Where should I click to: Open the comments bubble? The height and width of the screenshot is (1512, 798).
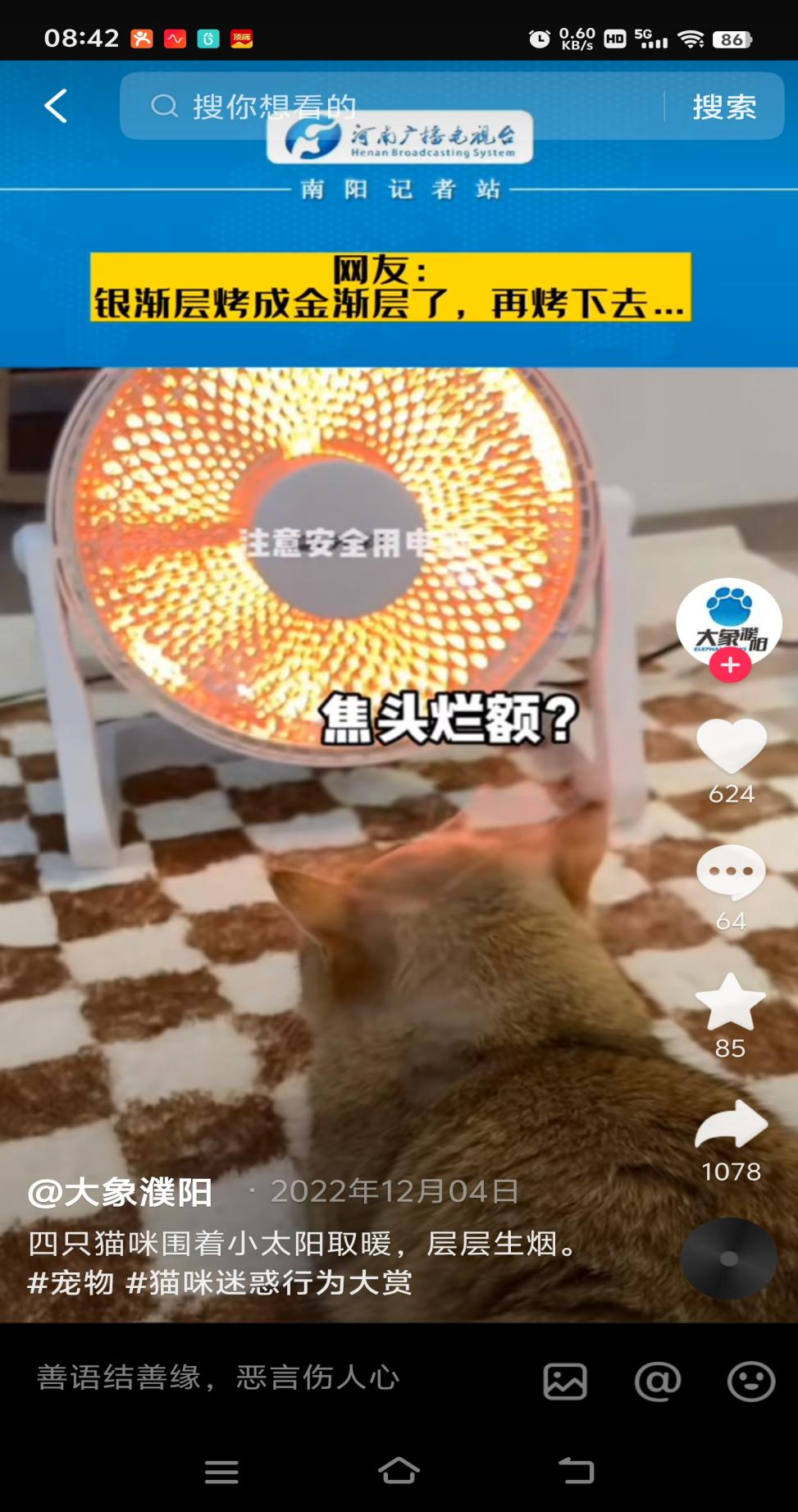click(730, 873)
